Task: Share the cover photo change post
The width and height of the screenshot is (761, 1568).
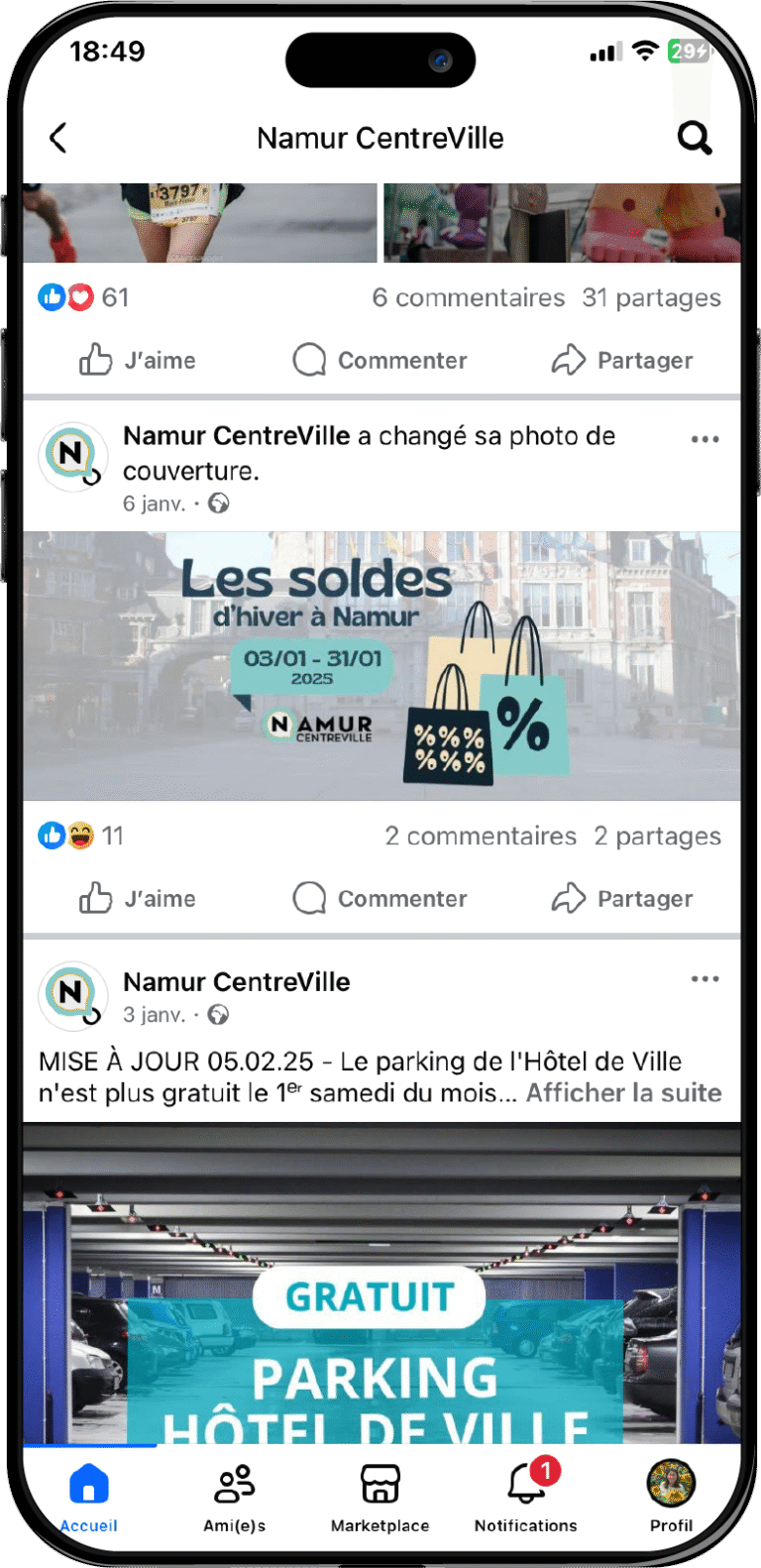Action: pos(621,898)
